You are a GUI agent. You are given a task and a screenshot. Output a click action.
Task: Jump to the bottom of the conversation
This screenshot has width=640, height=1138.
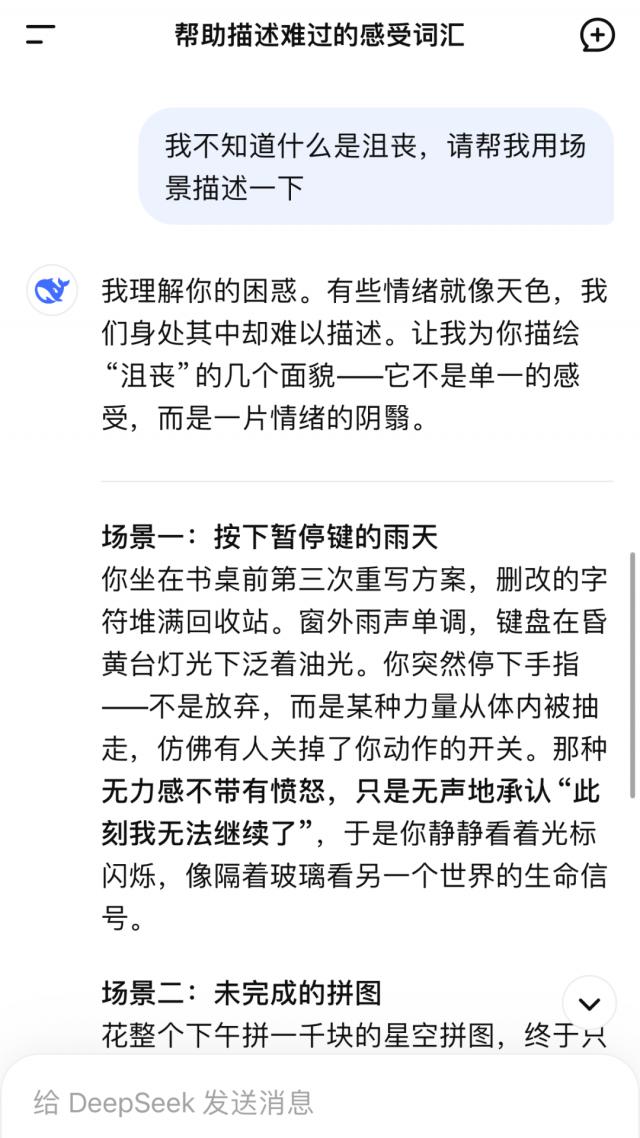pyautogui.click(x=589, y=1003)
